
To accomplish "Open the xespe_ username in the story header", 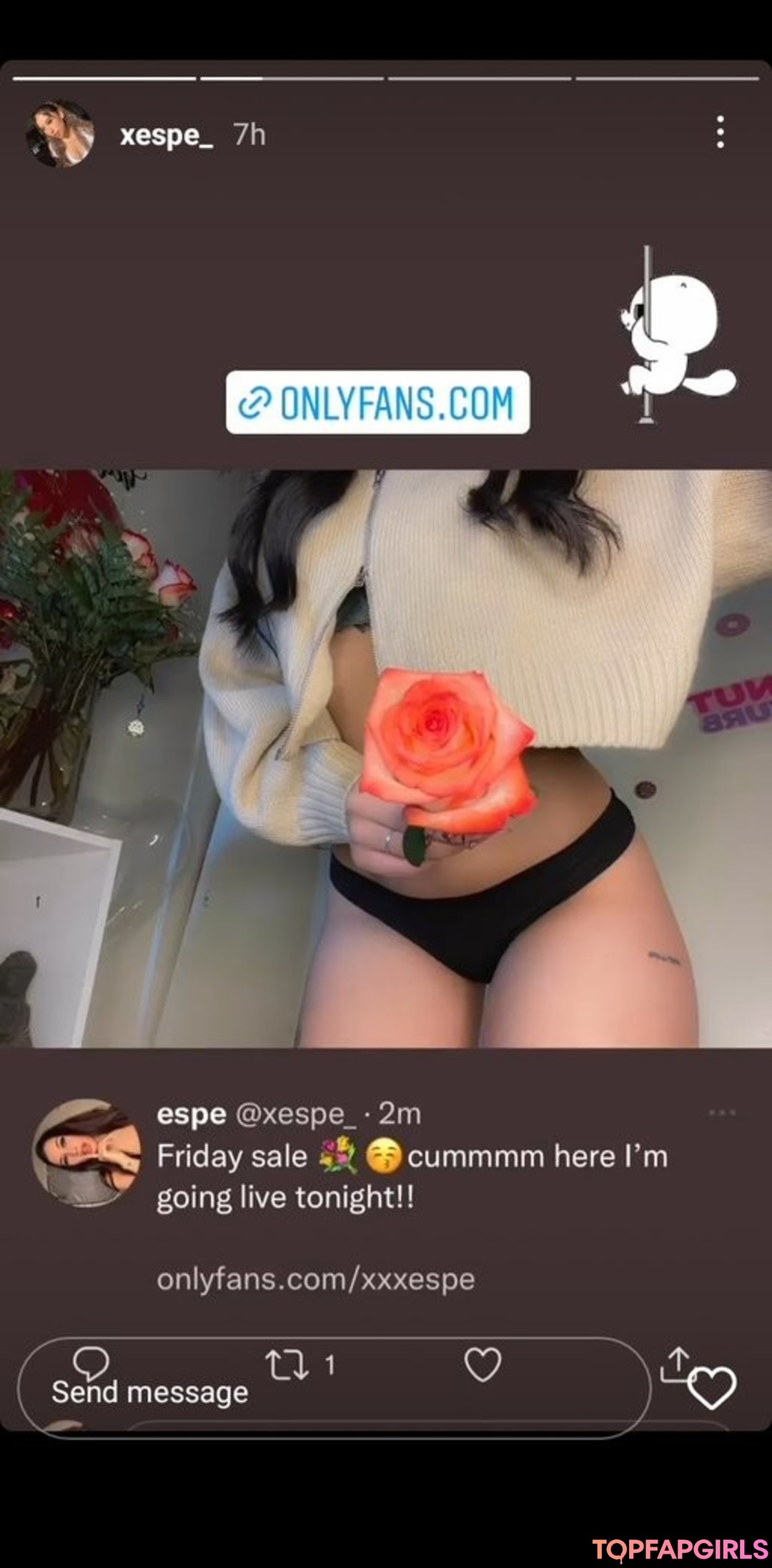I will [166, 134].
